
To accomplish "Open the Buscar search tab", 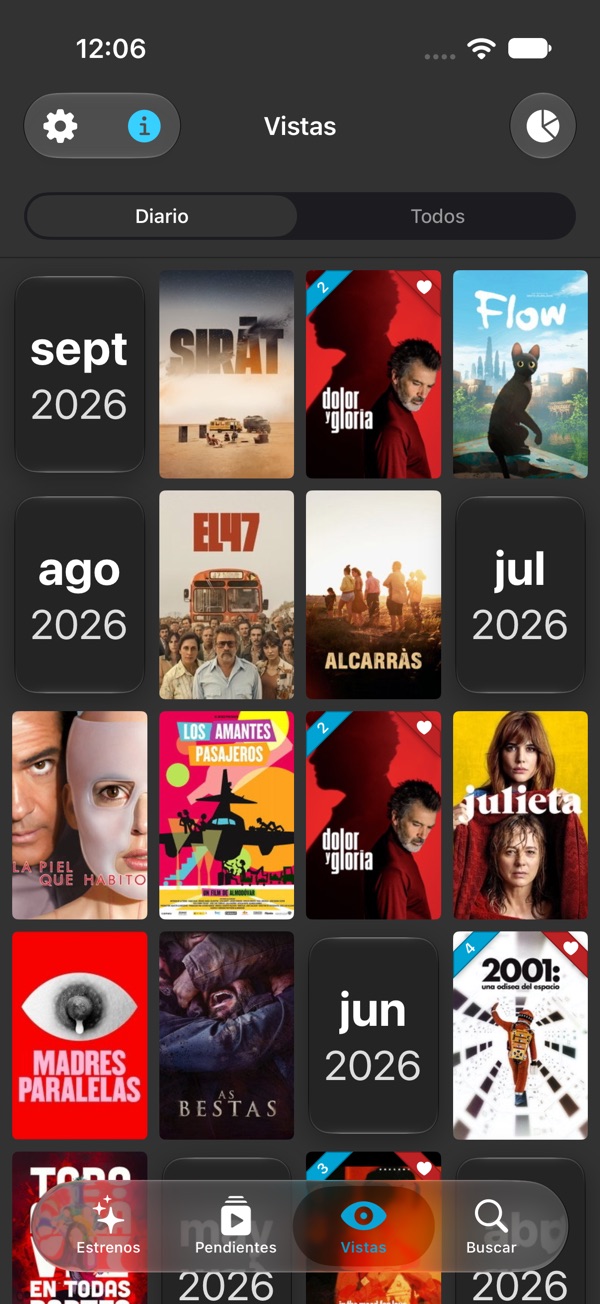I will pyautogui.click(x=491, y=1226).
